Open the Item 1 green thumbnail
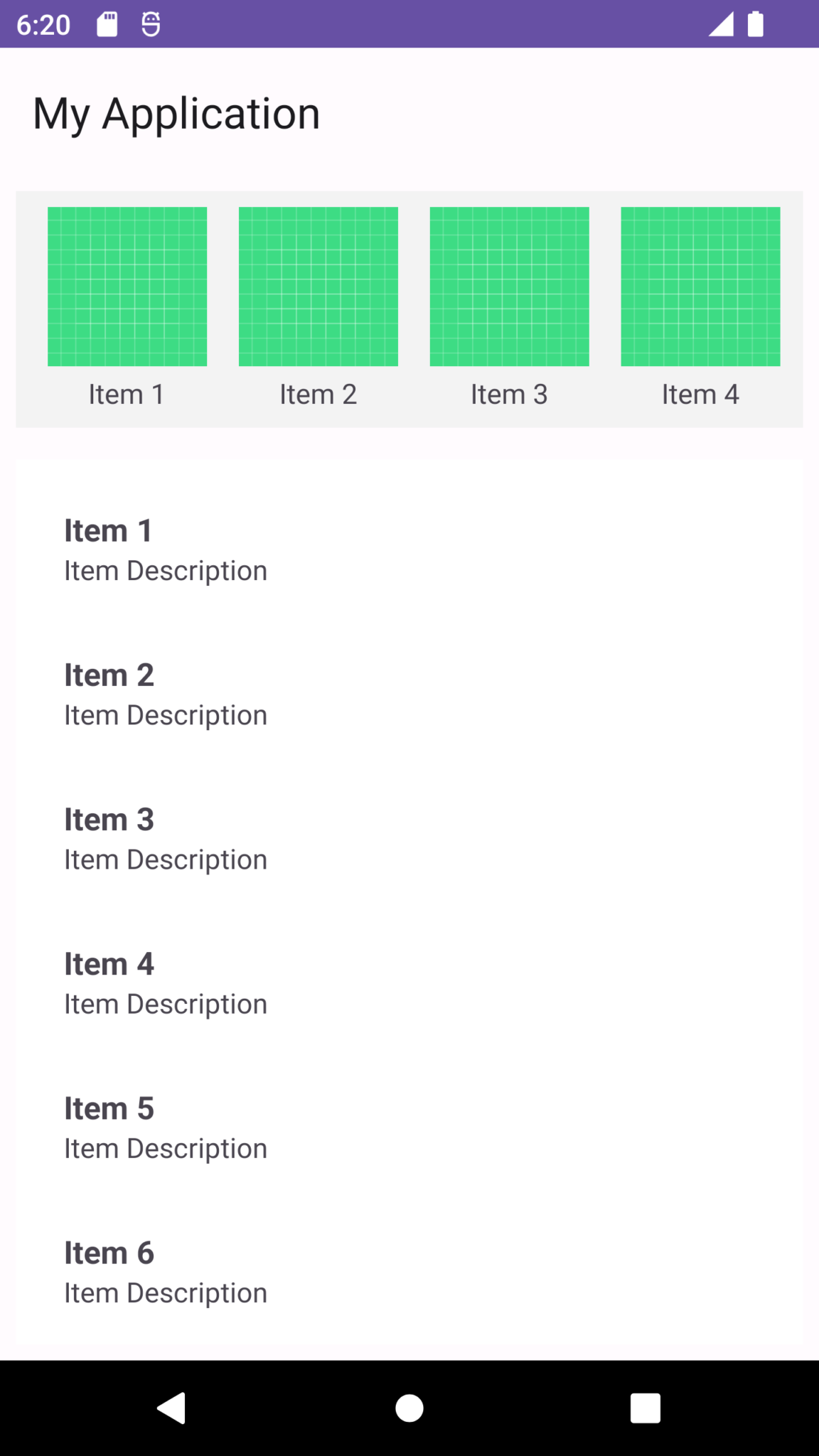 pos(127,287)
